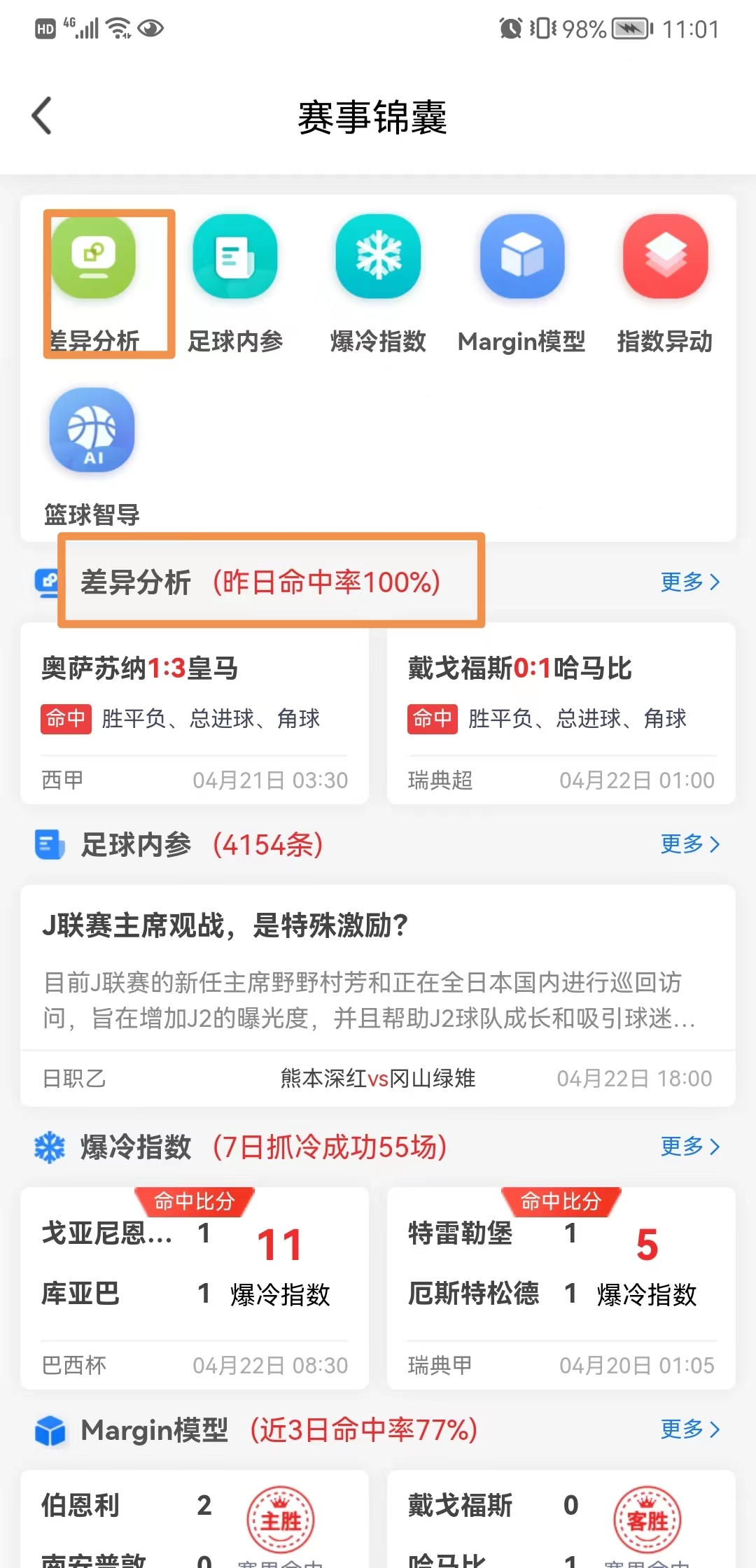Open 特雷勒堡 vs 厄斯特松德 upset card
Viewport: 756px width, 1568px height.
pos(561,1288)
